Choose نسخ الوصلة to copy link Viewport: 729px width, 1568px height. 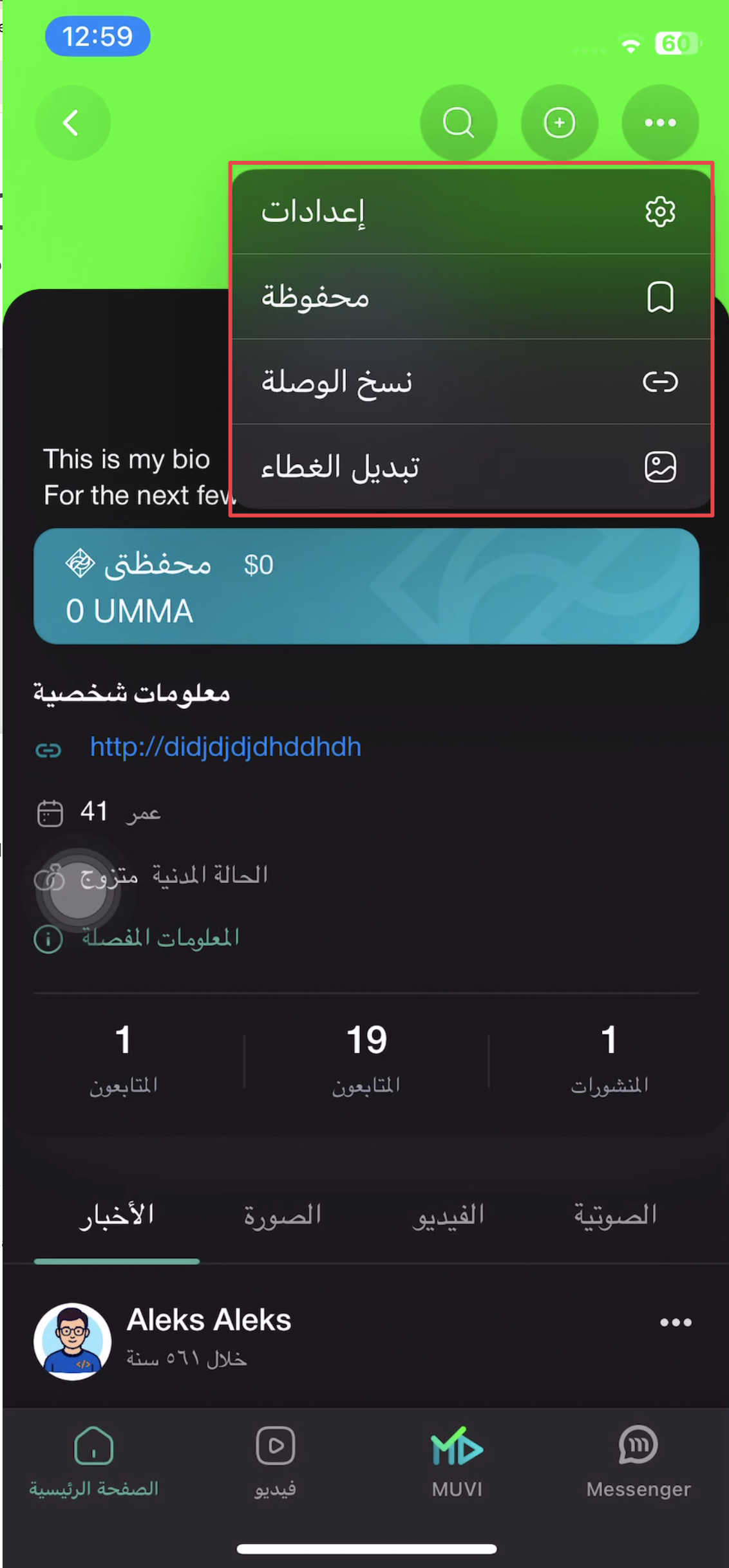point(471,382)
